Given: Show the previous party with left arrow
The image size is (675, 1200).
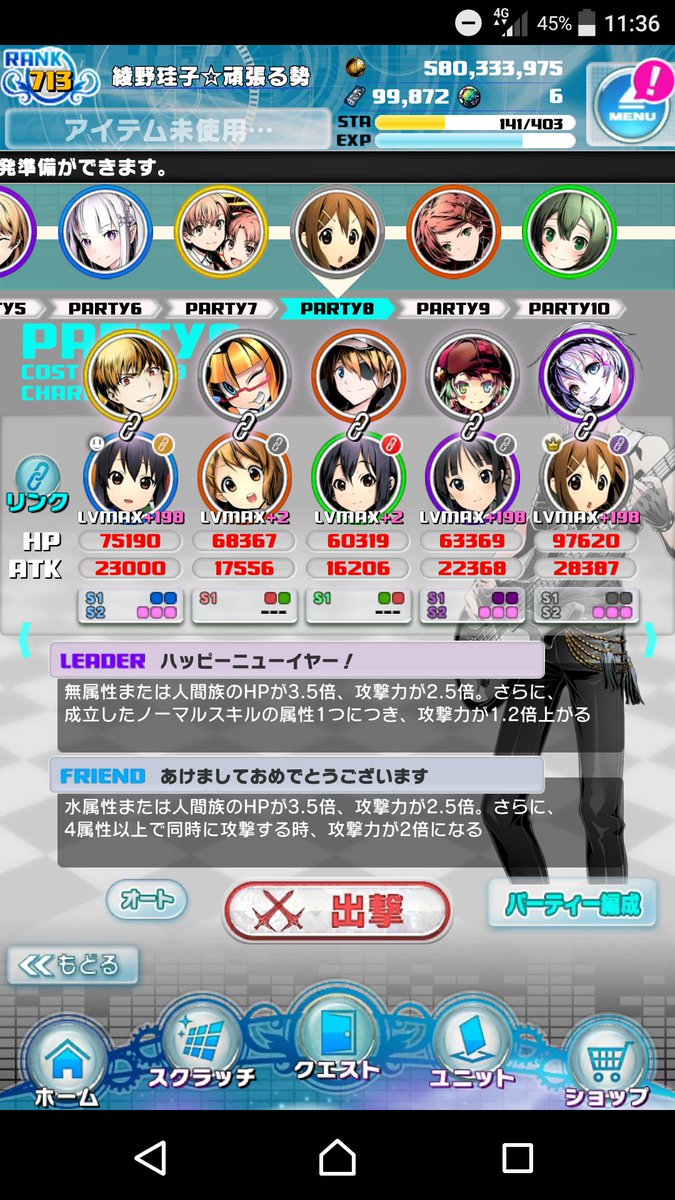Looking at the screenshot, I should [x=25, y=637].
